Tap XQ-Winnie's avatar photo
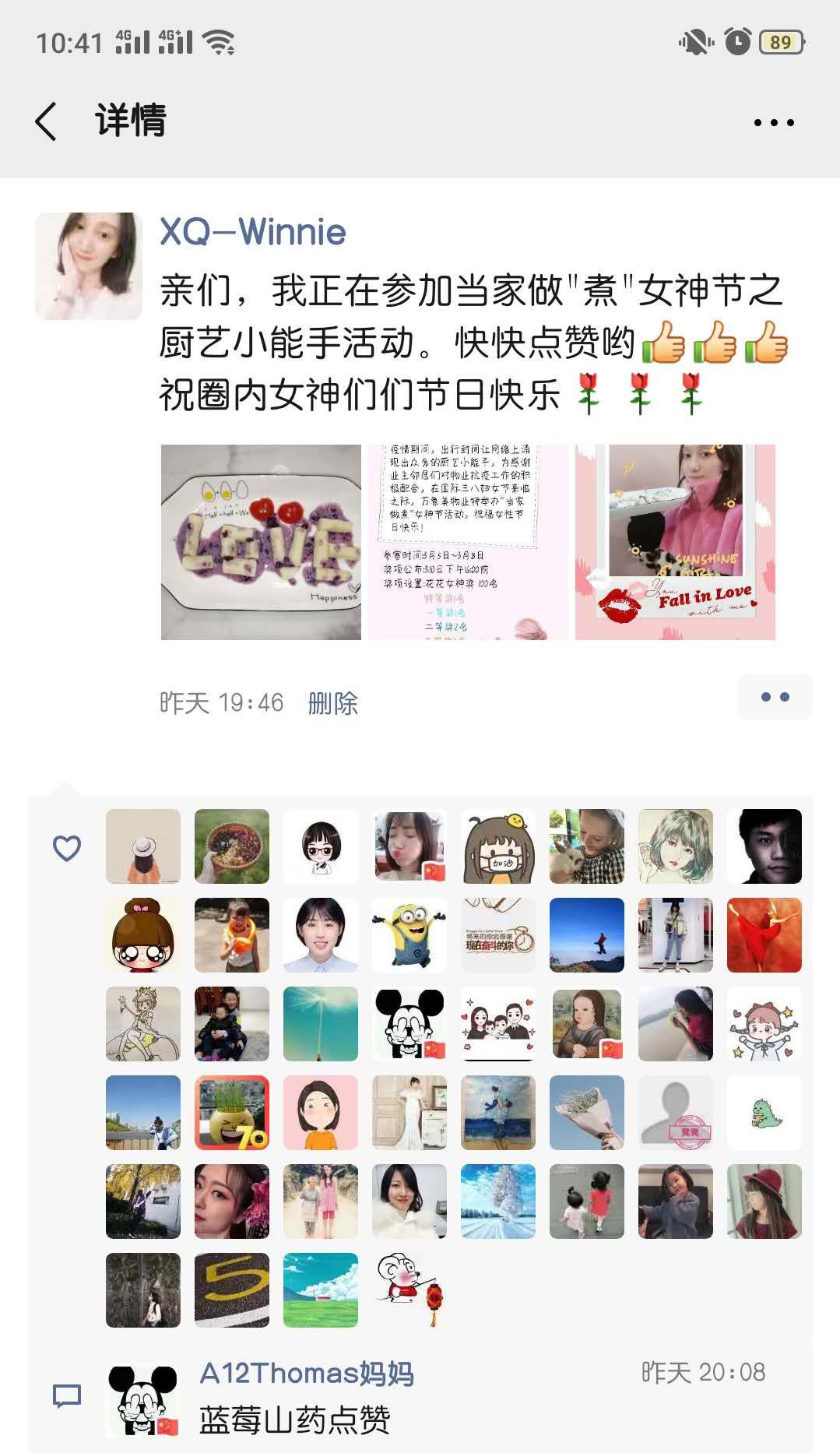The width and height of the screenshot is (840, 1453). tap(89, 266)
